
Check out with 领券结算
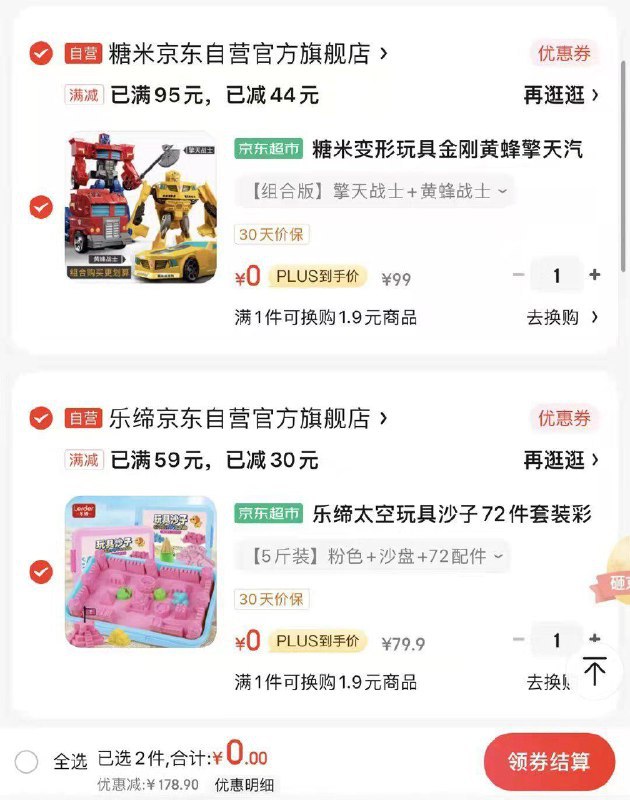pos(549,762)
